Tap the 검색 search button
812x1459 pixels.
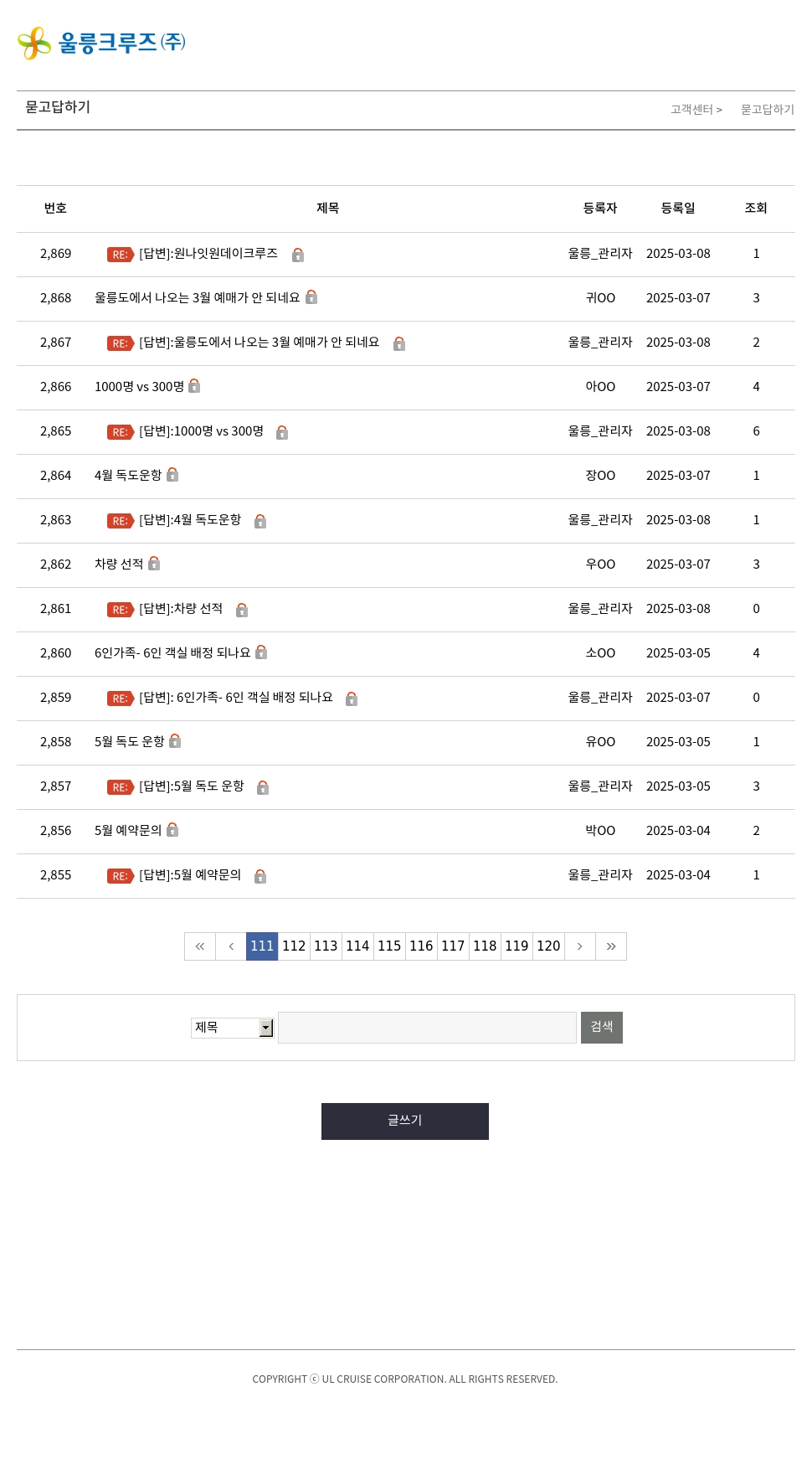[x=601, y=1028]
